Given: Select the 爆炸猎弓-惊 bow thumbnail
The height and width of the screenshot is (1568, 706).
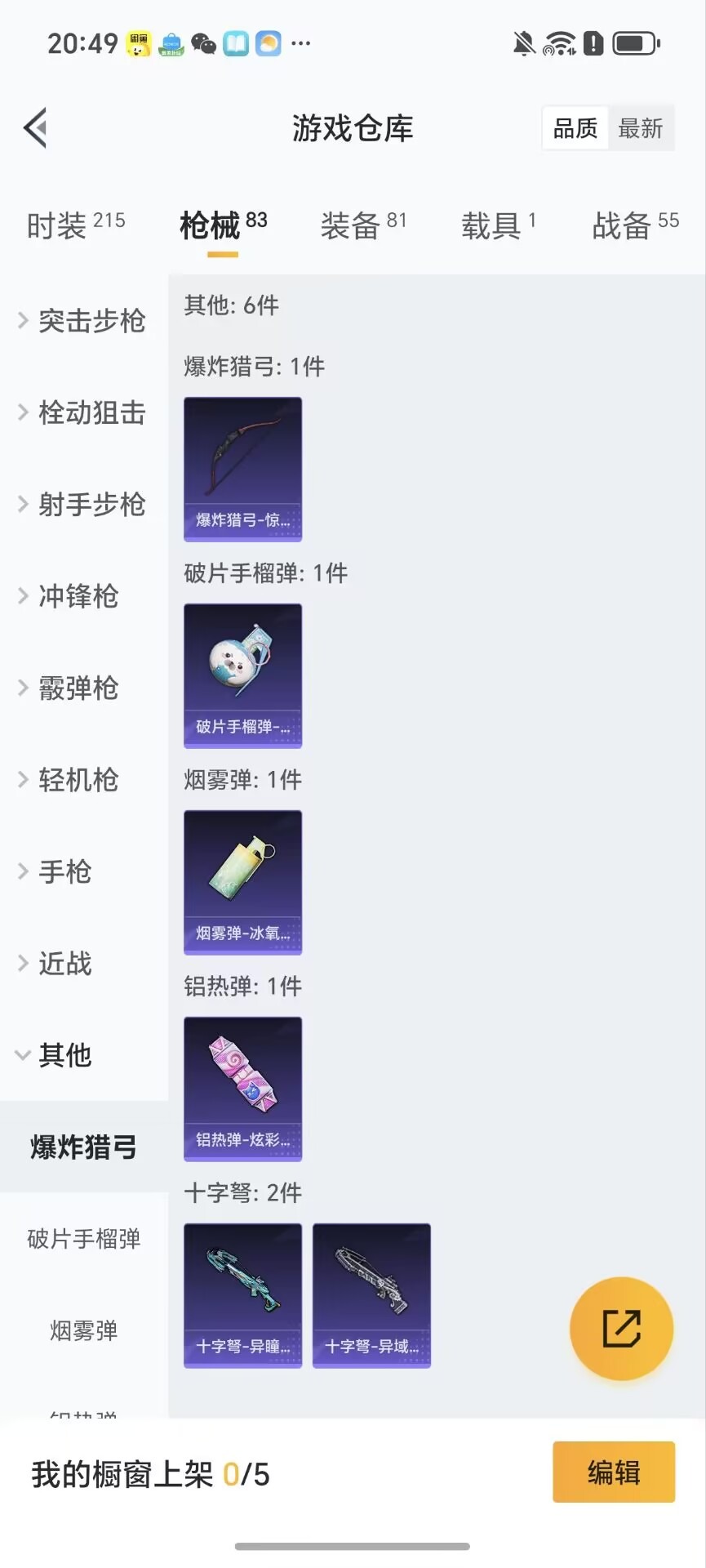Looking at the screenshot, I should (x=242, y=468).
